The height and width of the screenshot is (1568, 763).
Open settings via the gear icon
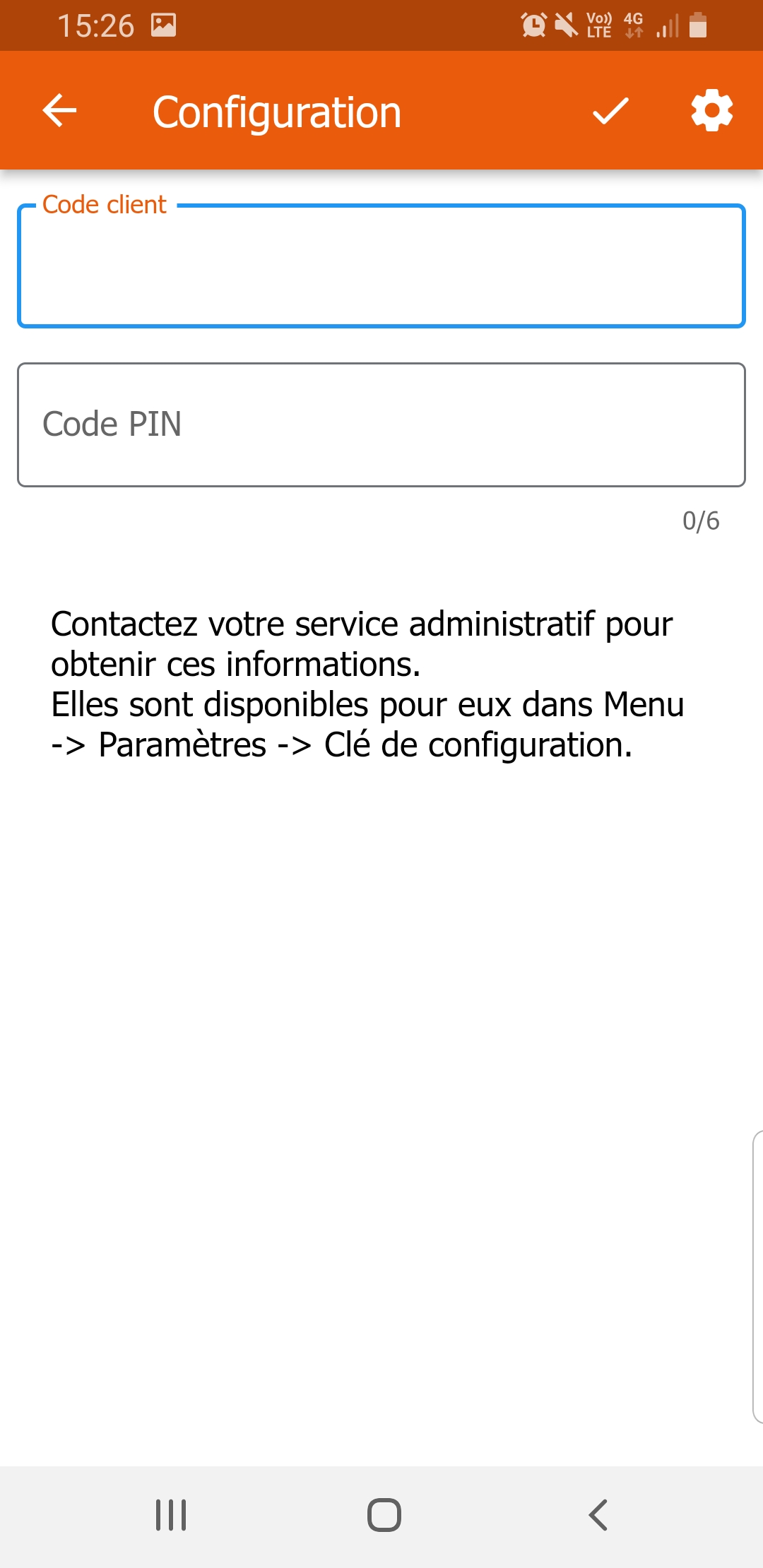tap(711, 111)
